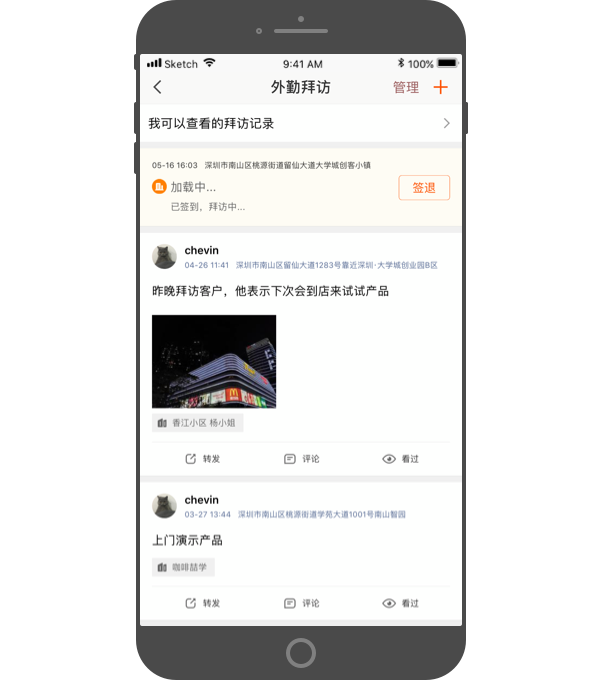
Task: Add a new visit with the plus icon
Action: pos(441,87)
